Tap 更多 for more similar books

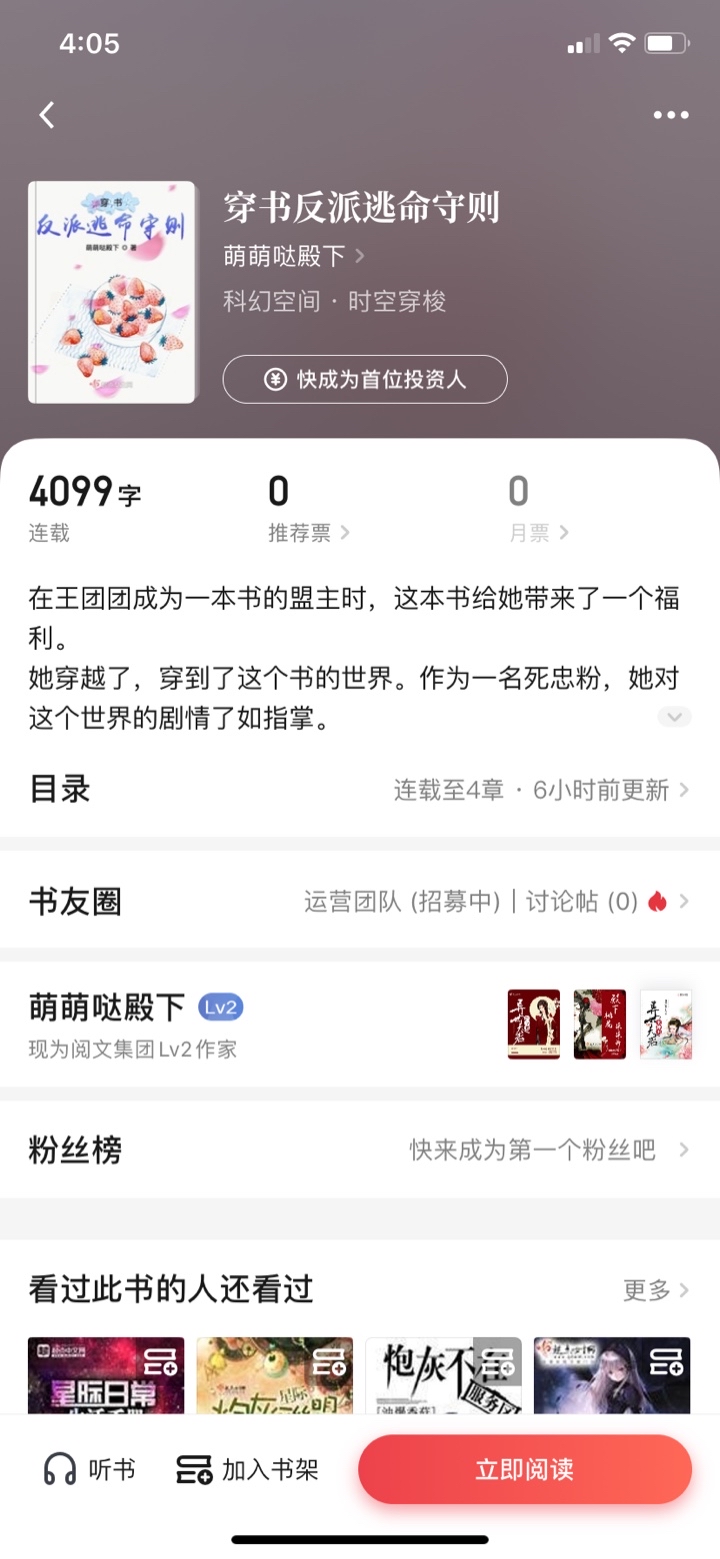(656, 1290)
